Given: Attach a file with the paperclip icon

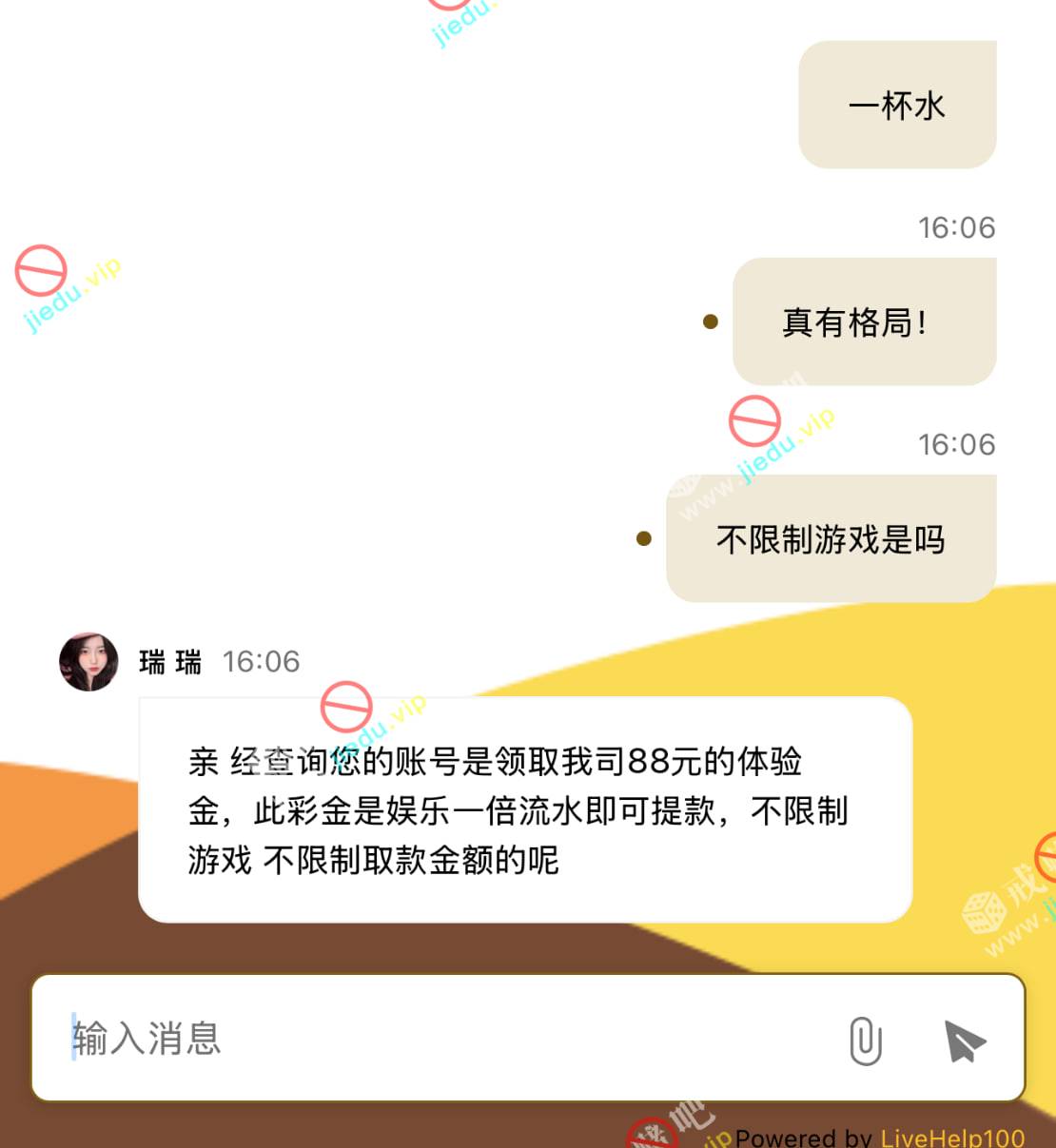Looking at the screenshot, I should [866, 1041].
